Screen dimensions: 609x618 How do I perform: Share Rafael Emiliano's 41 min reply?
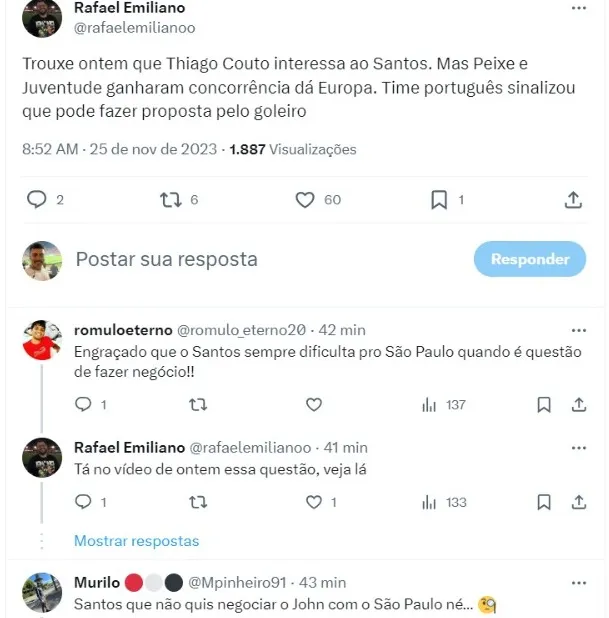[x=578, y=502]
